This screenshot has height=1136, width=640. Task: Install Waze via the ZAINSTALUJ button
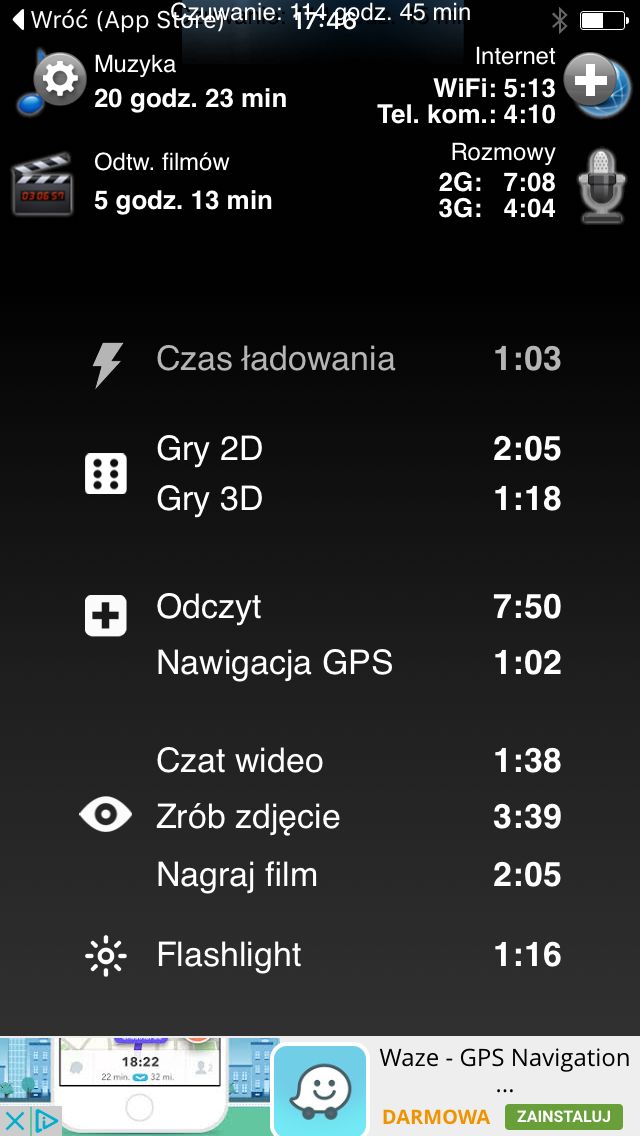click(x=563, y=1116)
